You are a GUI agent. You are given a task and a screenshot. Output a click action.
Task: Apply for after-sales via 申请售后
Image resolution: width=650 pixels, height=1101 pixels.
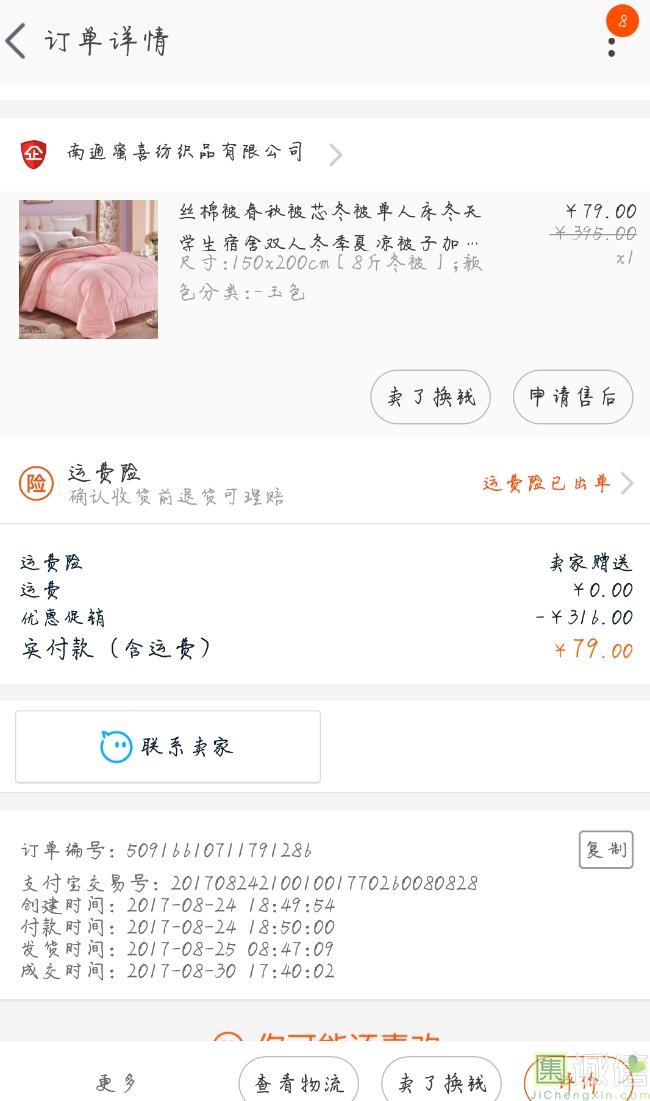573,397
